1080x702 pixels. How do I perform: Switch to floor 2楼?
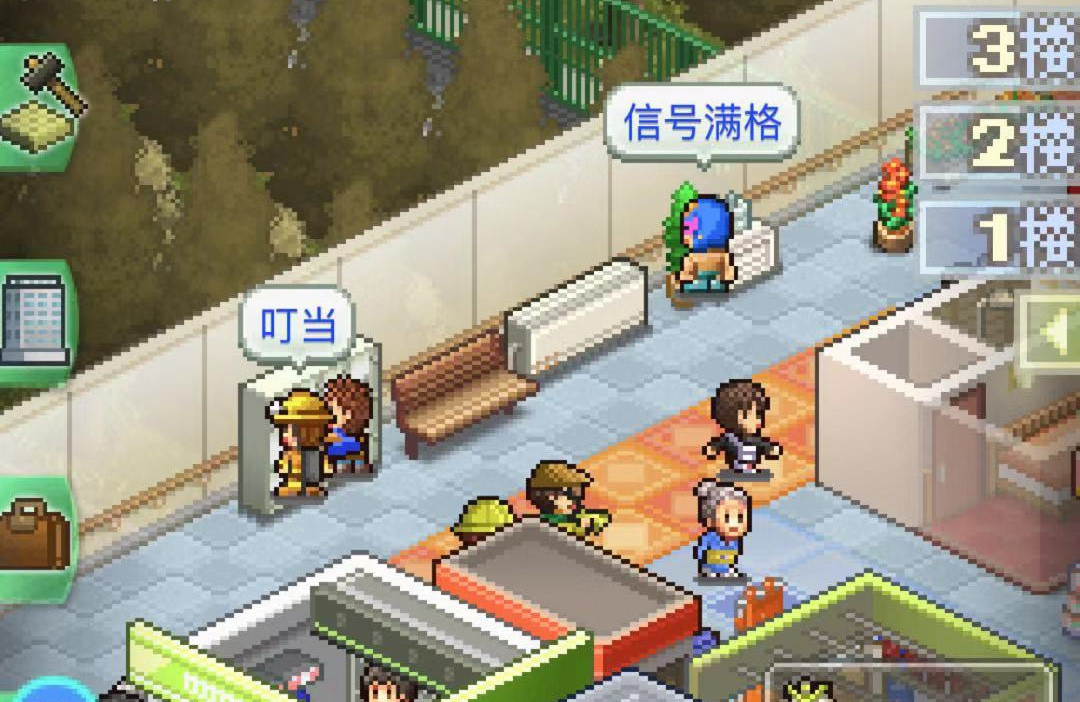(x=1000, y=142)
